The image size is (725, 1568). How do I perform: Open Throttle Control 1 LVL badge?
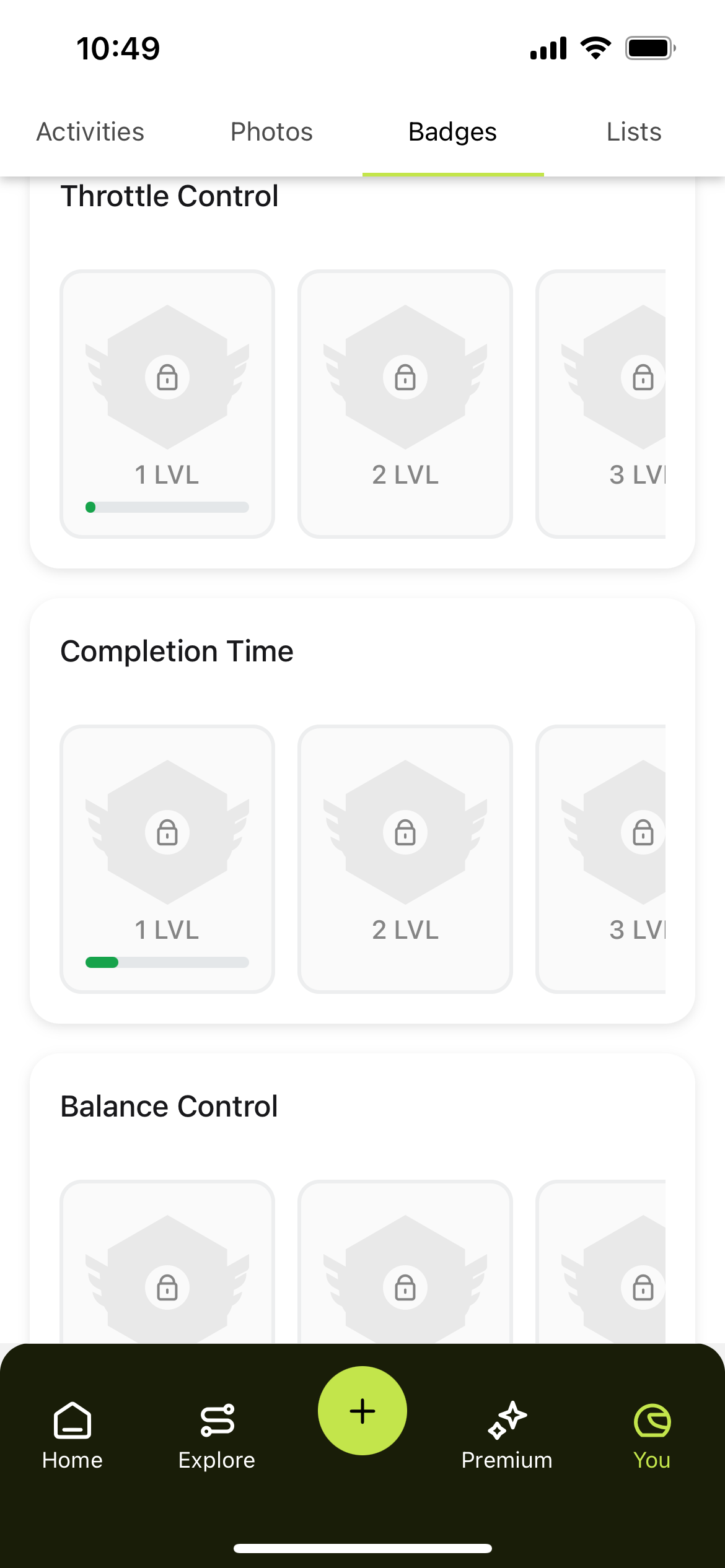[x=167, y=404]
